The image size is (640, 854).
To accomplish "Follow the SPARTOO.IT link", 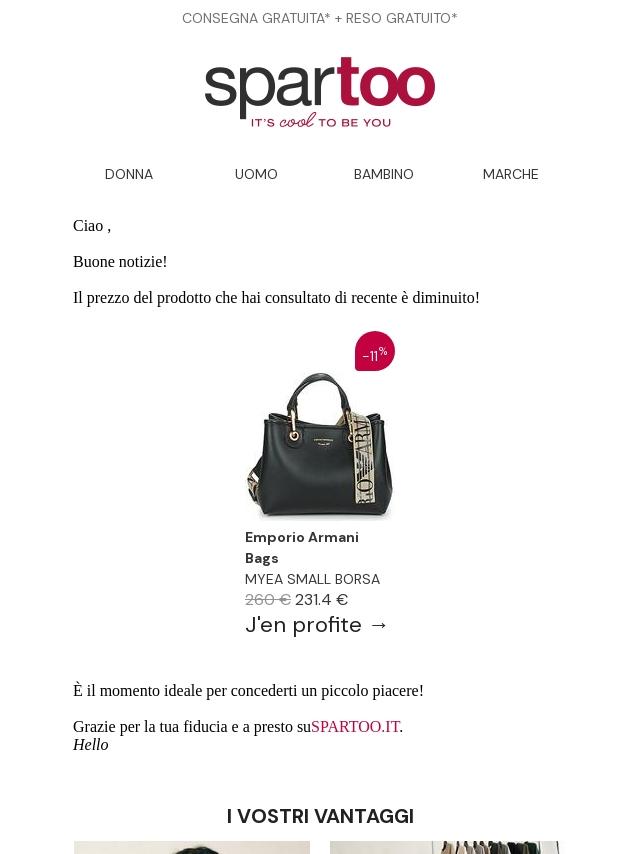I will click(355, 727).
